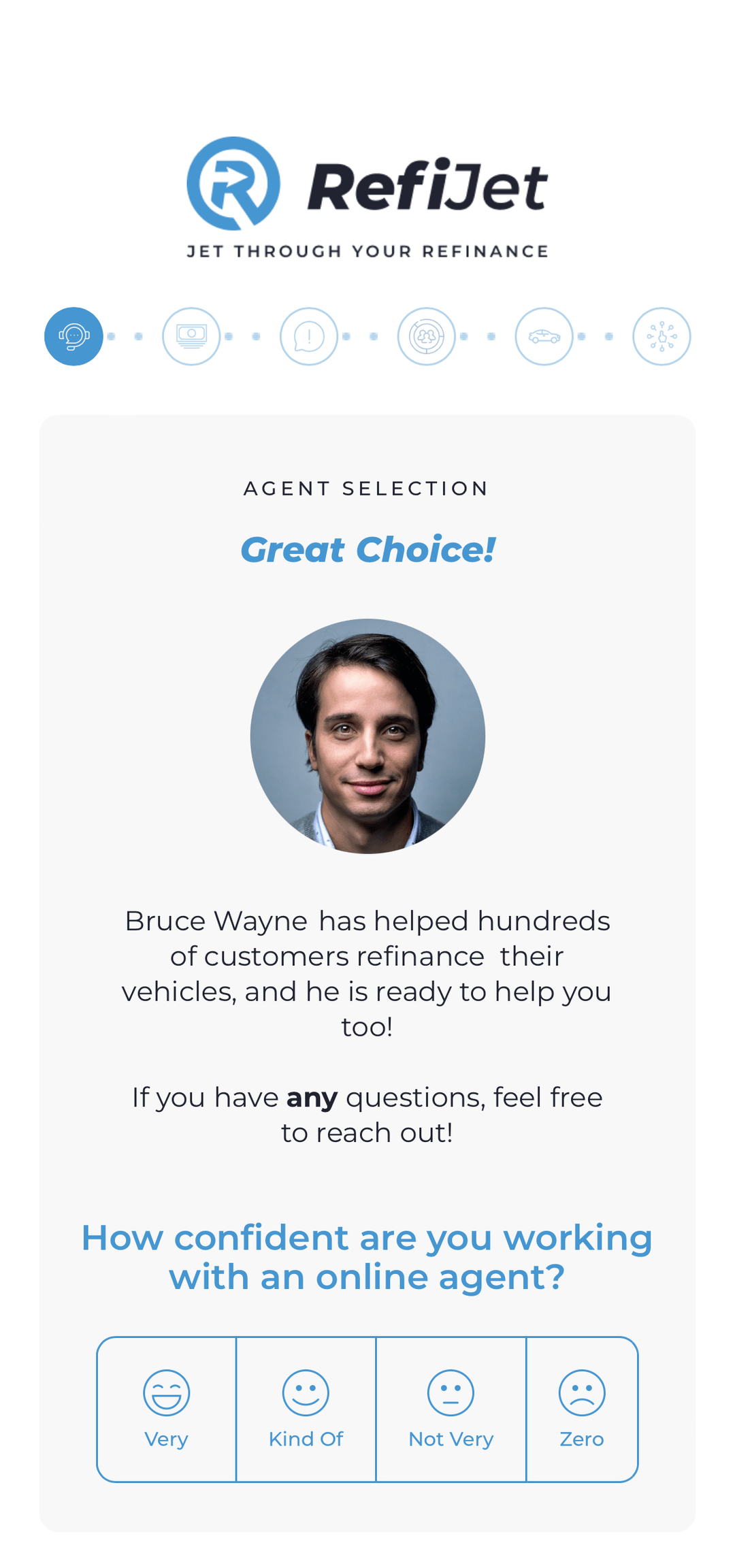Click the final hand-click step icon
Image resolution: width=735 pixels, height=1568 pixels.
click(x=661, y=336)
